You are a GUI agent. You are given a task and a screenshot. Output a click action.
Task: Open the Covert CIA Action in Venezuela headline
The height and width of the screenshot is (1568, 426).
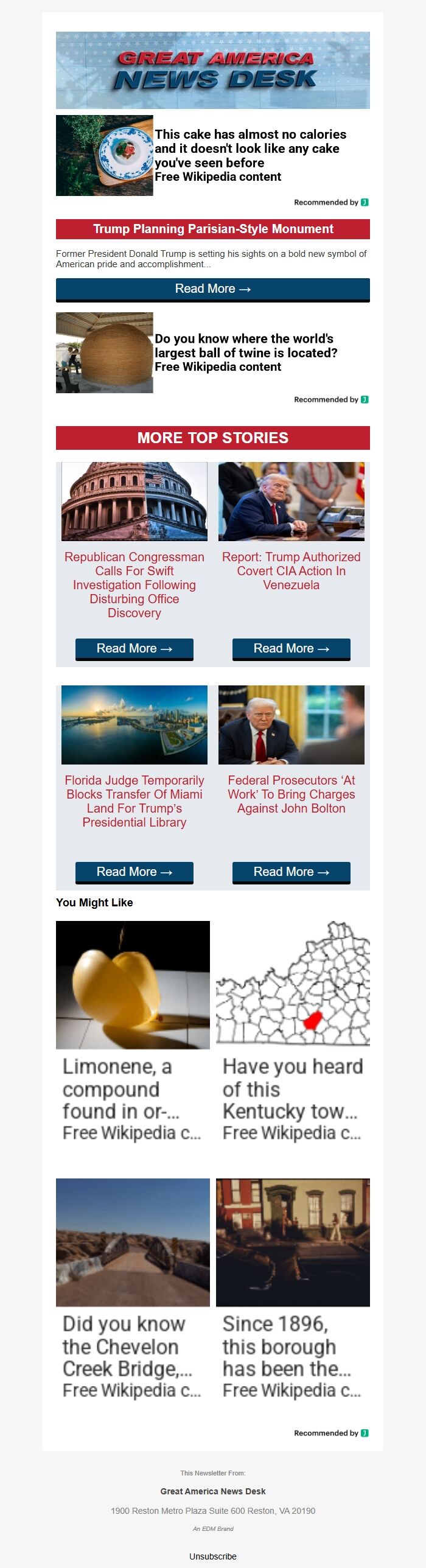tap(291, 571)
